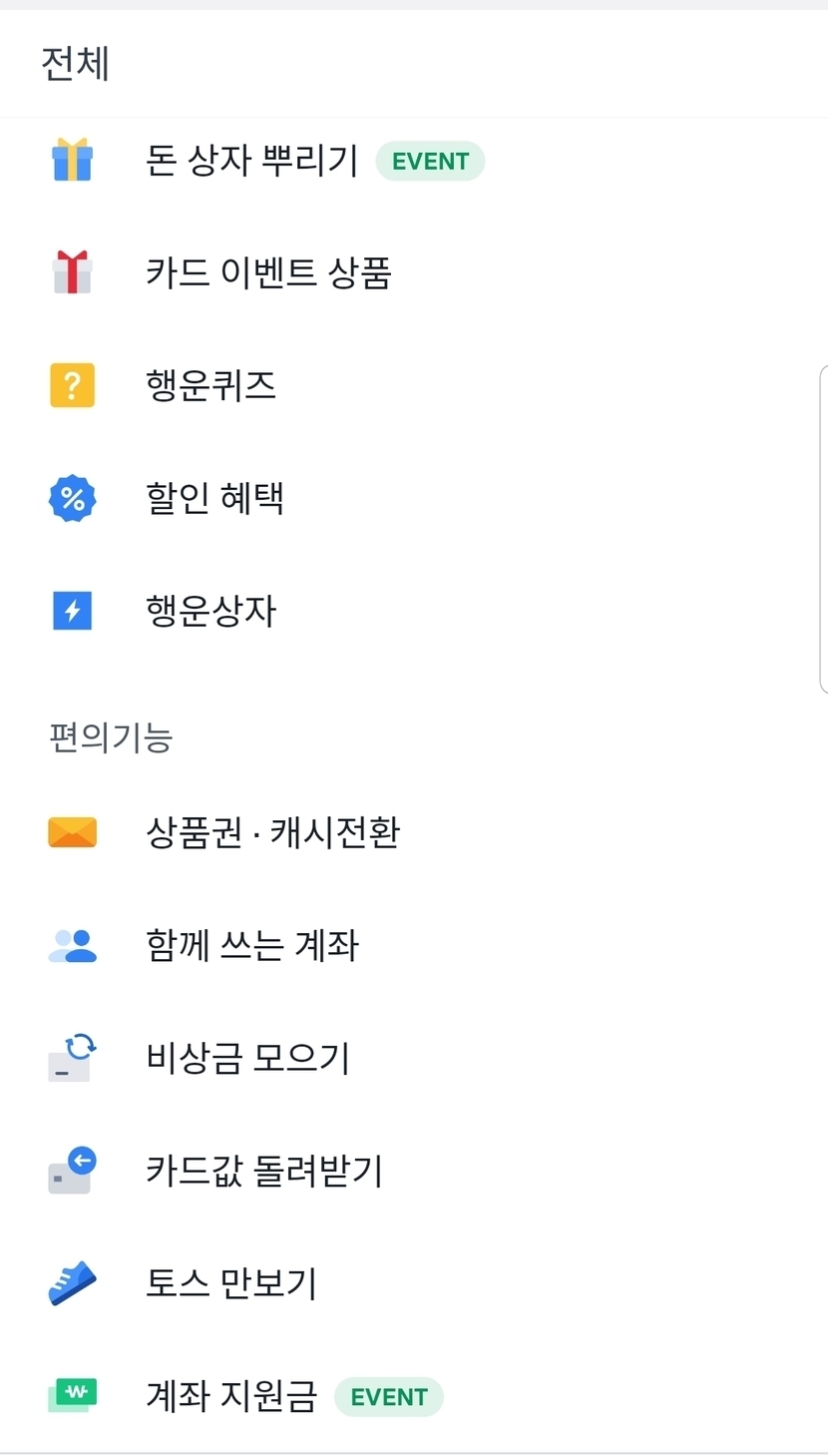Open 할인 혜택
Screen dimensions: 828x1456
[x=214, y=498]
